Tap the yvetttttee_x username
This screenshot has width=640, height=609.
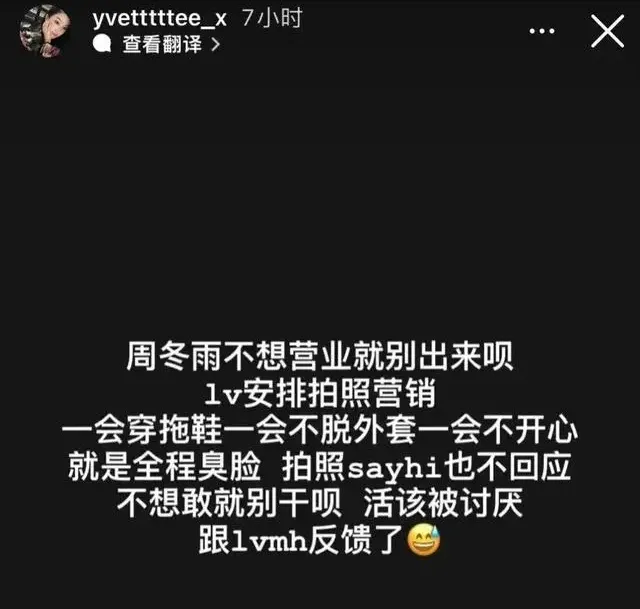click(x=157, y=19)
